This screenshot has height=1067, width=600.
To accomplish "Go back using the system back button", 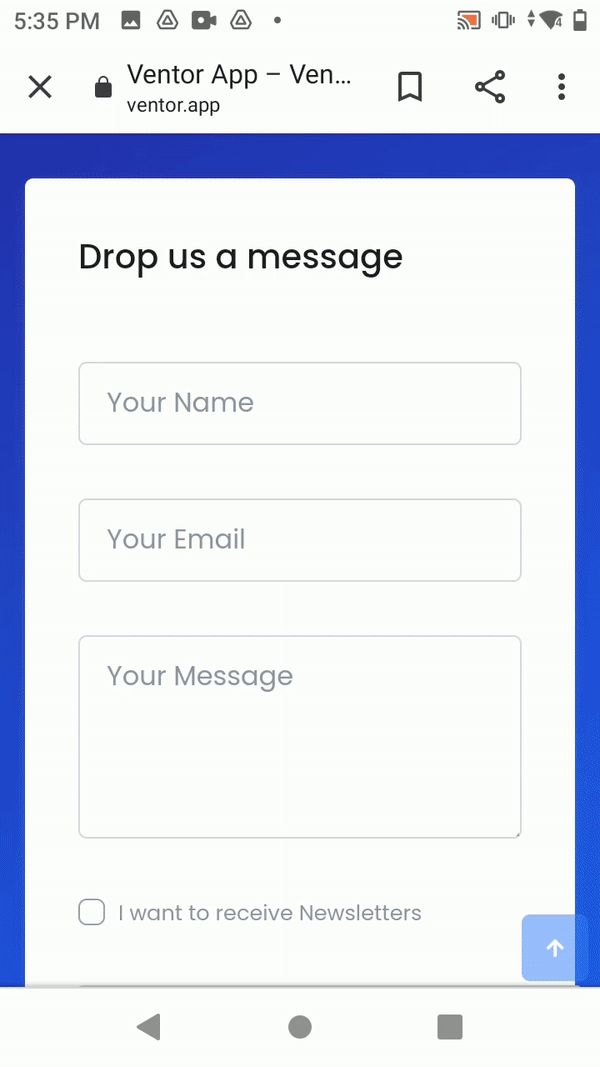I will click(149, 1027).
